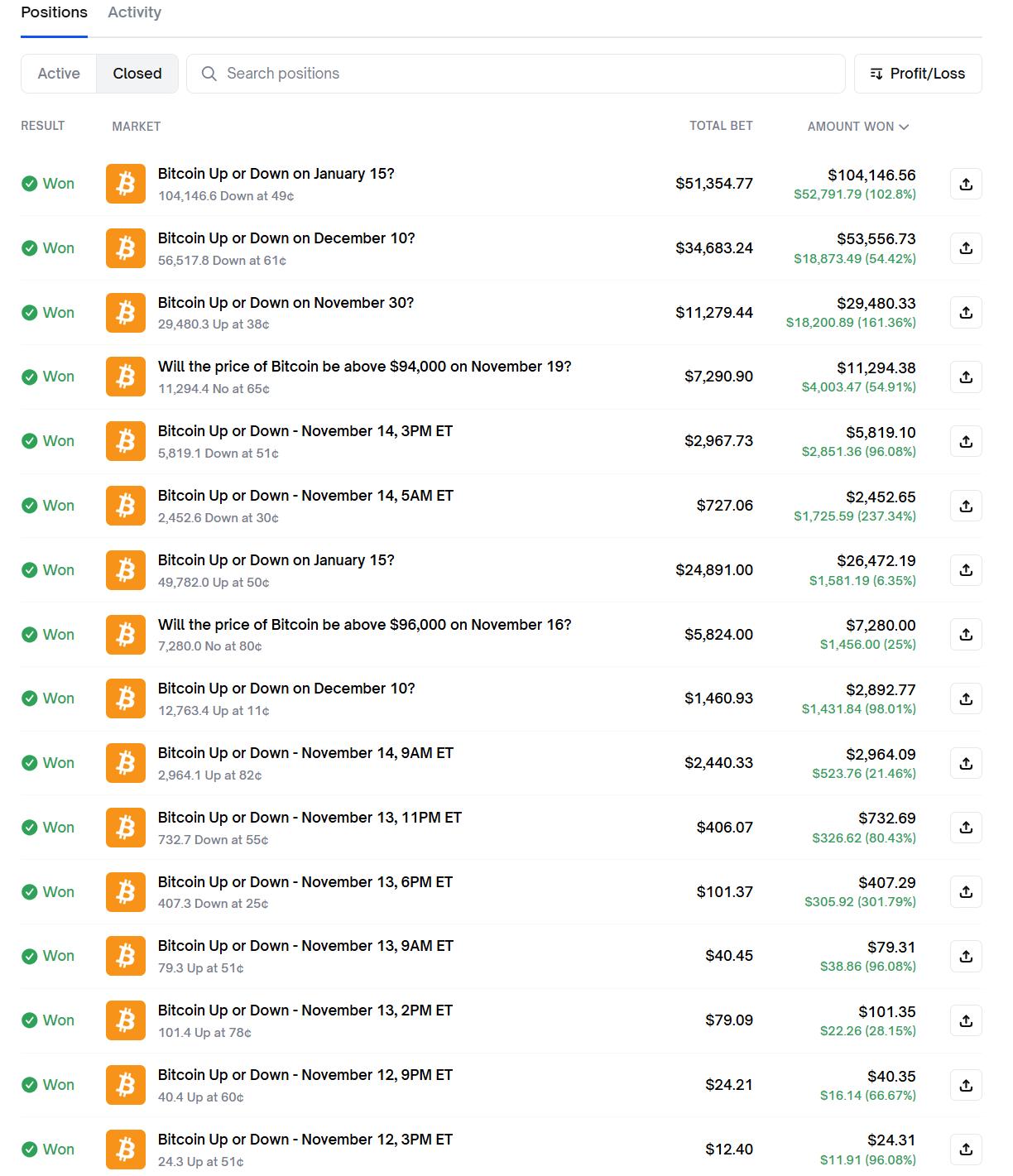Share the November 14, 5AM ET position
The height and width of the screenshot is (1176, 1013).
(966, 506)
